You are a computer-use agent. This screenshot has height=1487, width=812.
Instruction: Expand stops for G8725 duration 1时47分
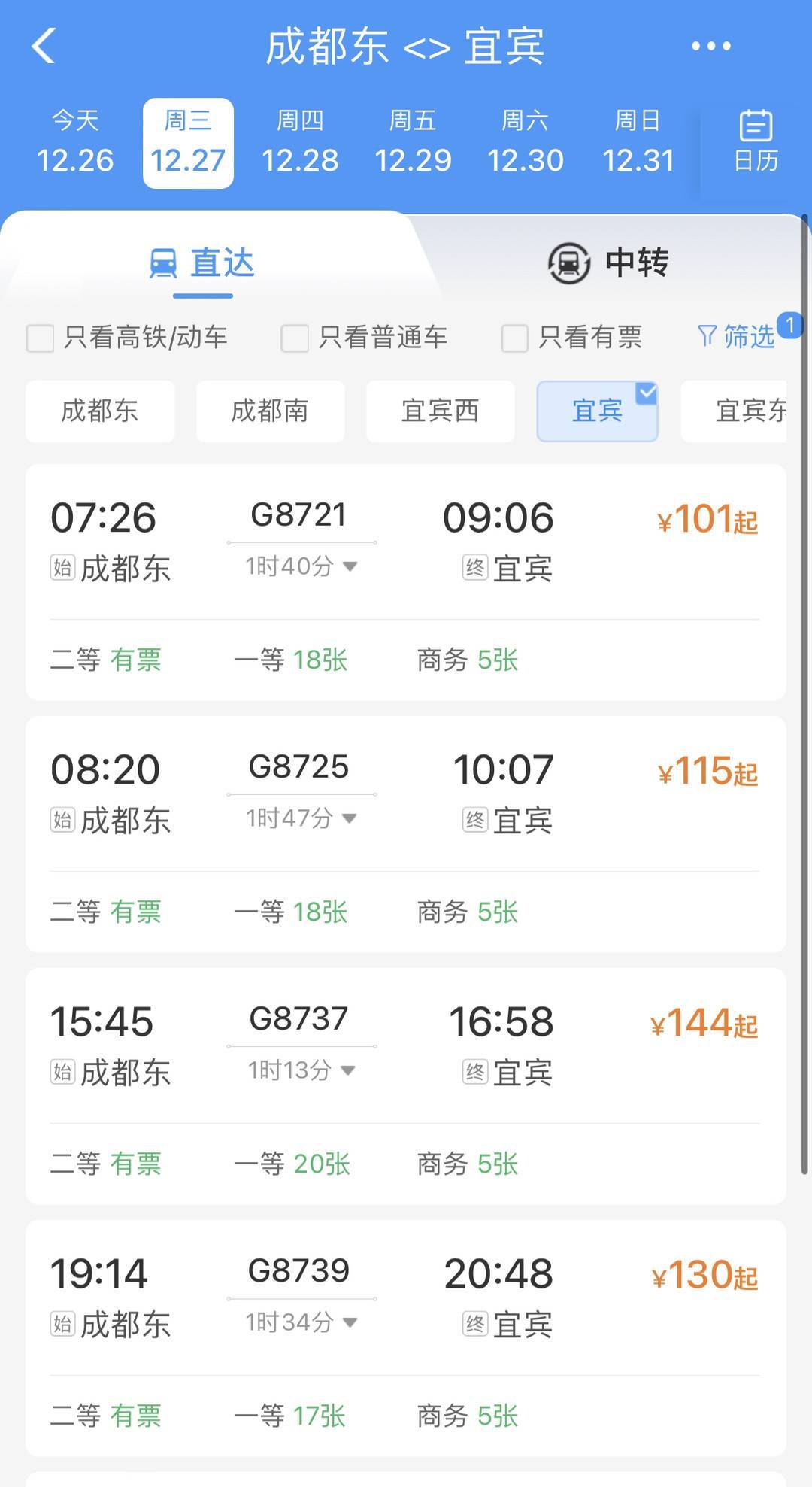click(x=301, y=818)
